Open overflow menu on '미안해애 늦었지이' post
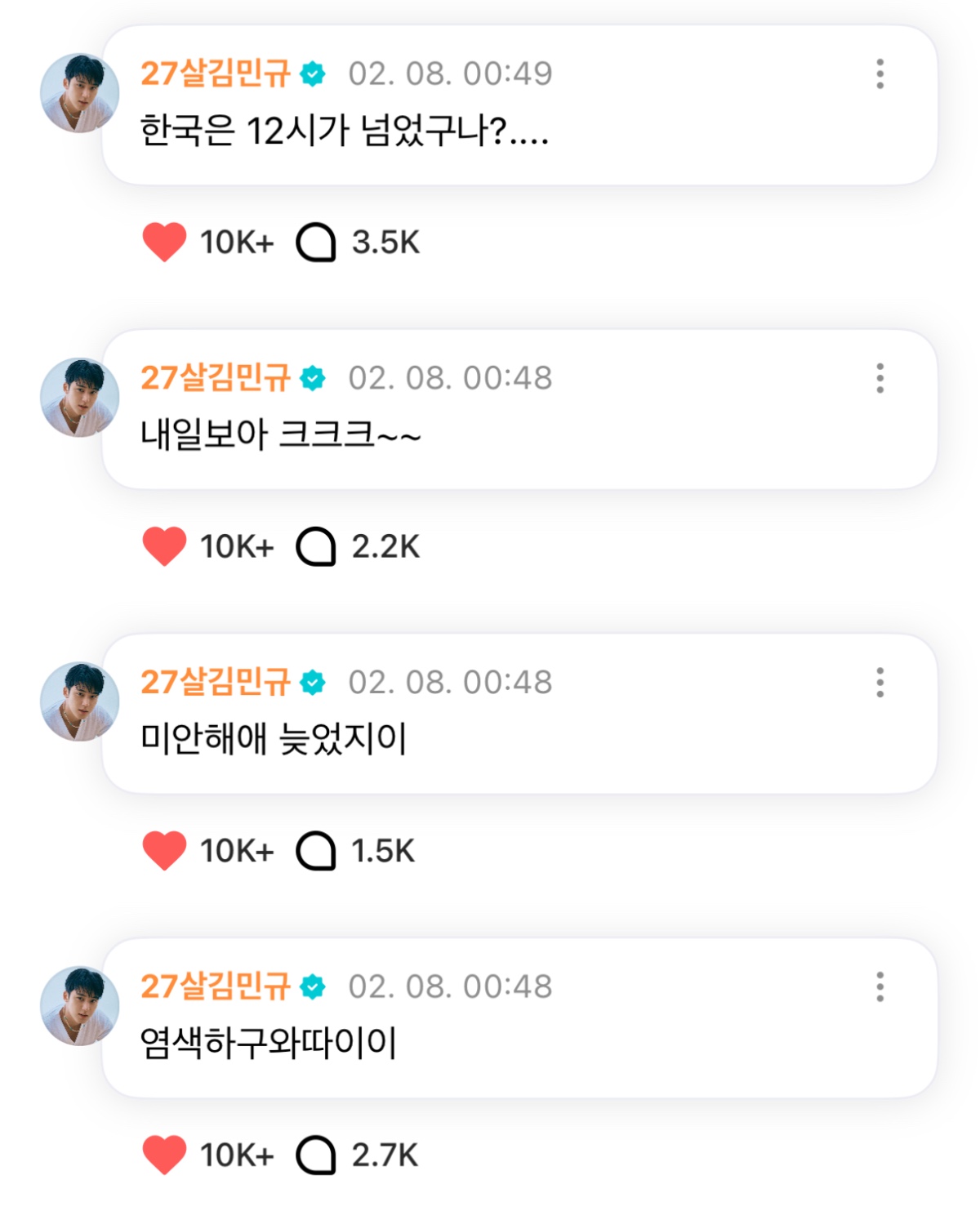Viewport: 980px width, 1220px height. coord(880,683)
